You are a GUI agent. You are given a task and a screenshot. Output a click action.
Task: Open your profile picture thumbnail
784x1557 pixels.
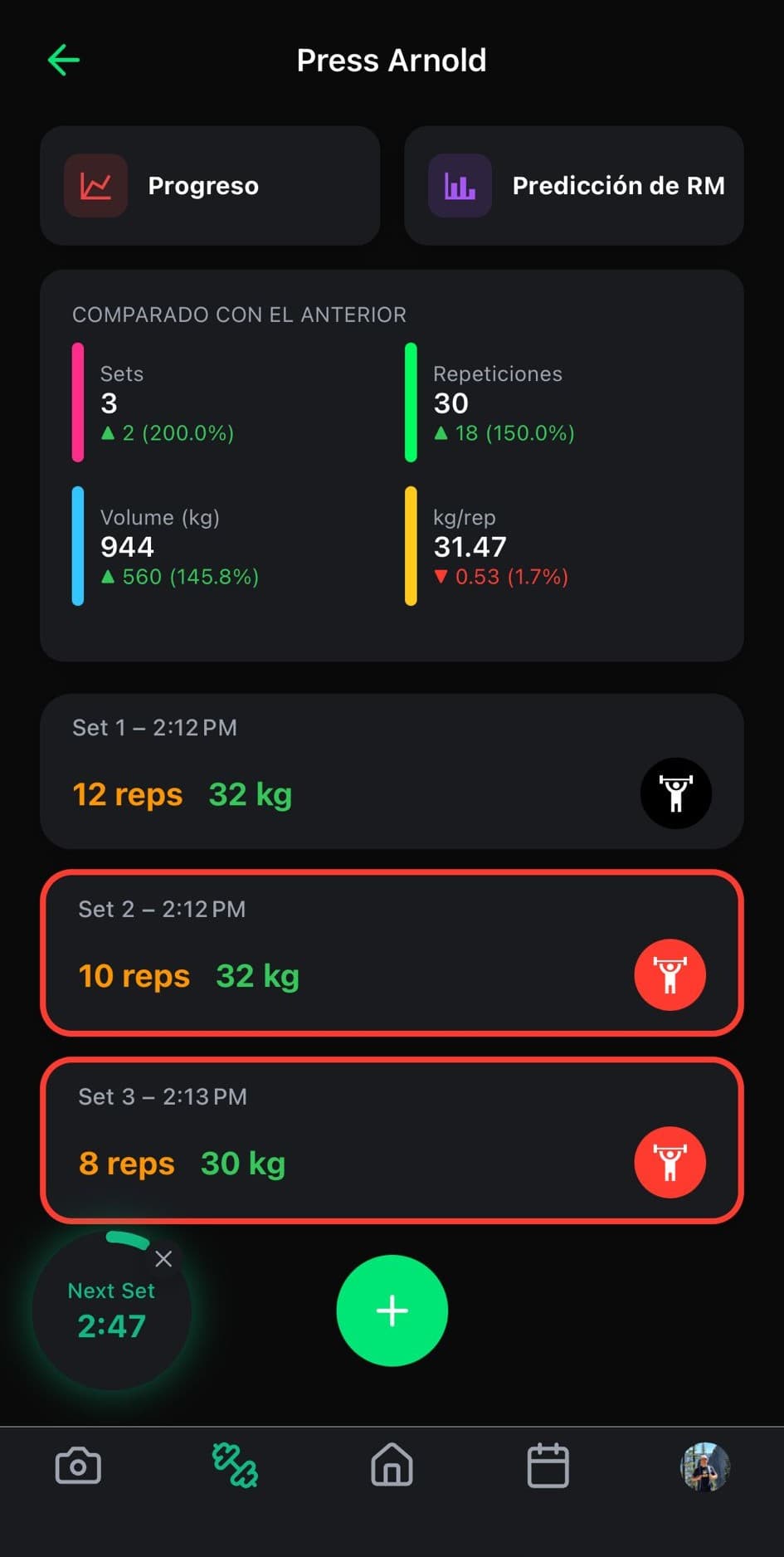point(704,1466)
